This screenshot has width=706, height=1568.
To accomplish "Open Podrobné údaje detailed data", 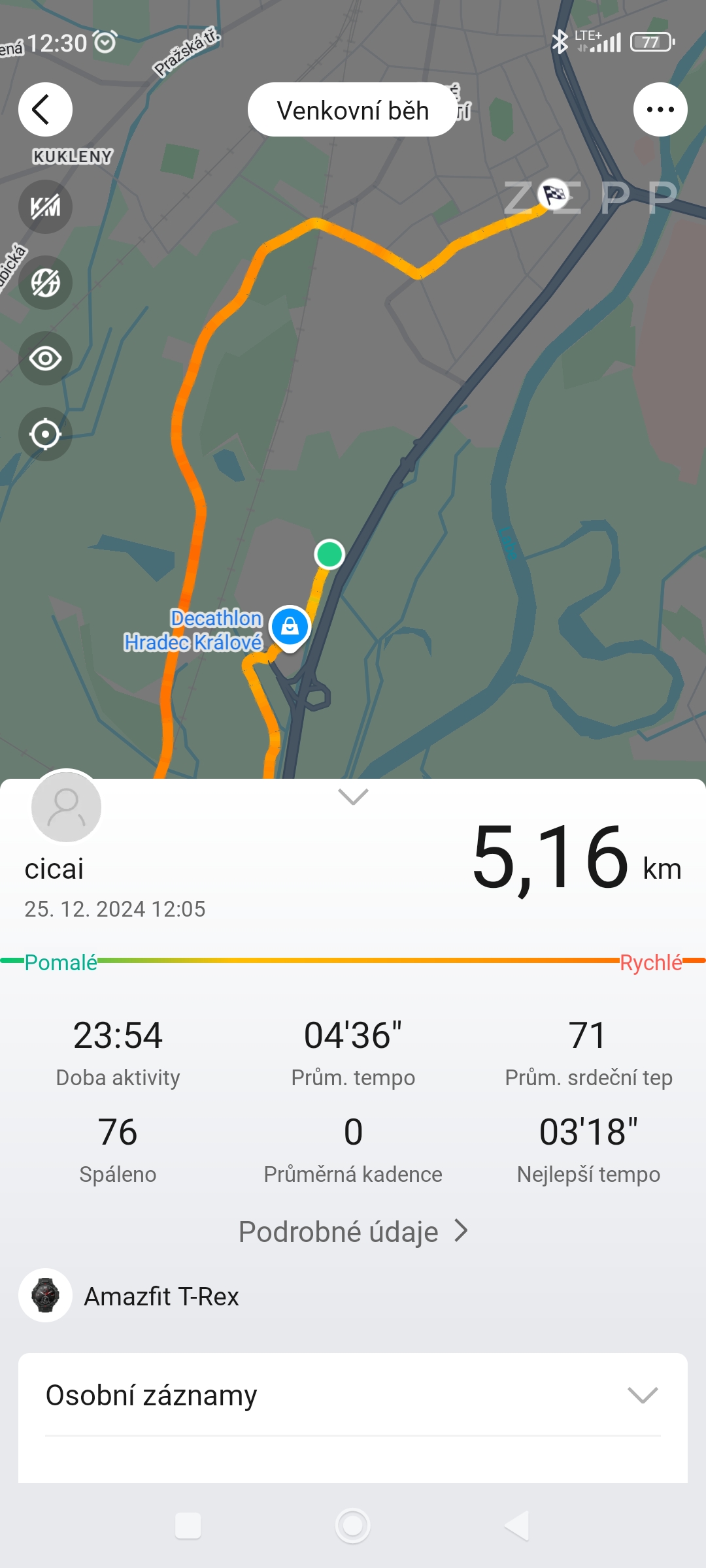I will pos(353,1232).
